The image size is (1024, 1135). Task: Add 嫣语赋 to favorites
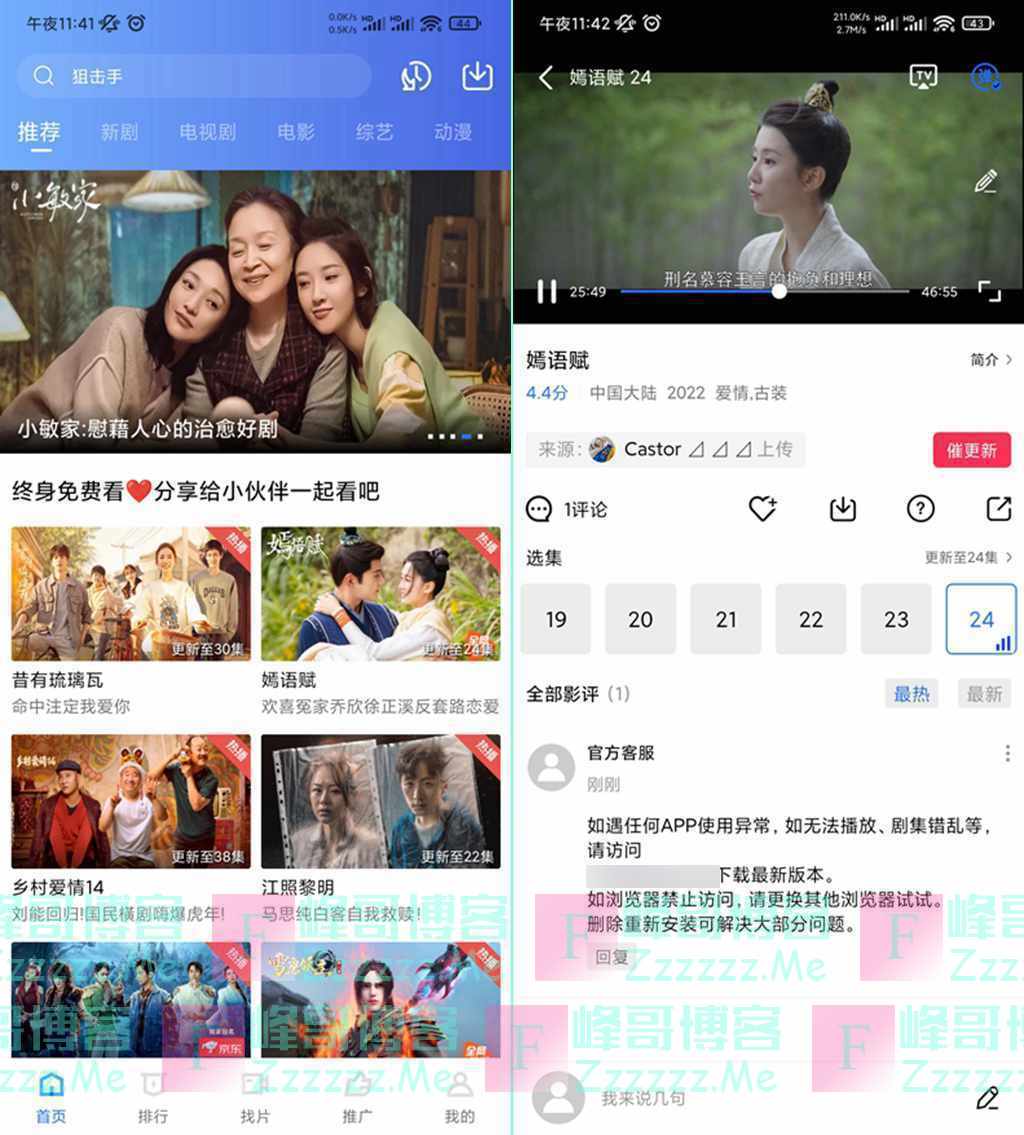[x=763, y=509]
